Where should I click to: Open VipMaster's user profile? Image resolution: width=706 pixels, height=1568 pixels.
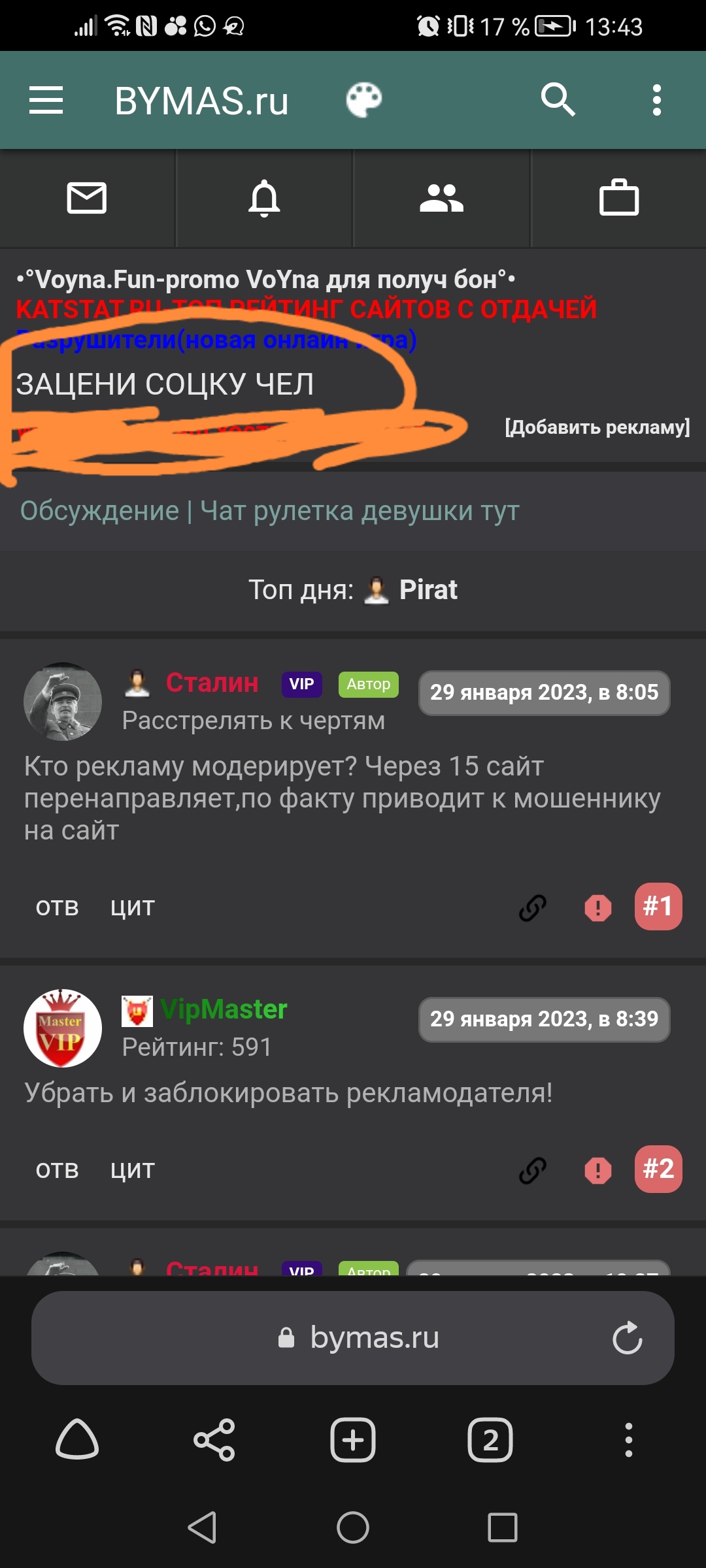tap(224, 1009)
